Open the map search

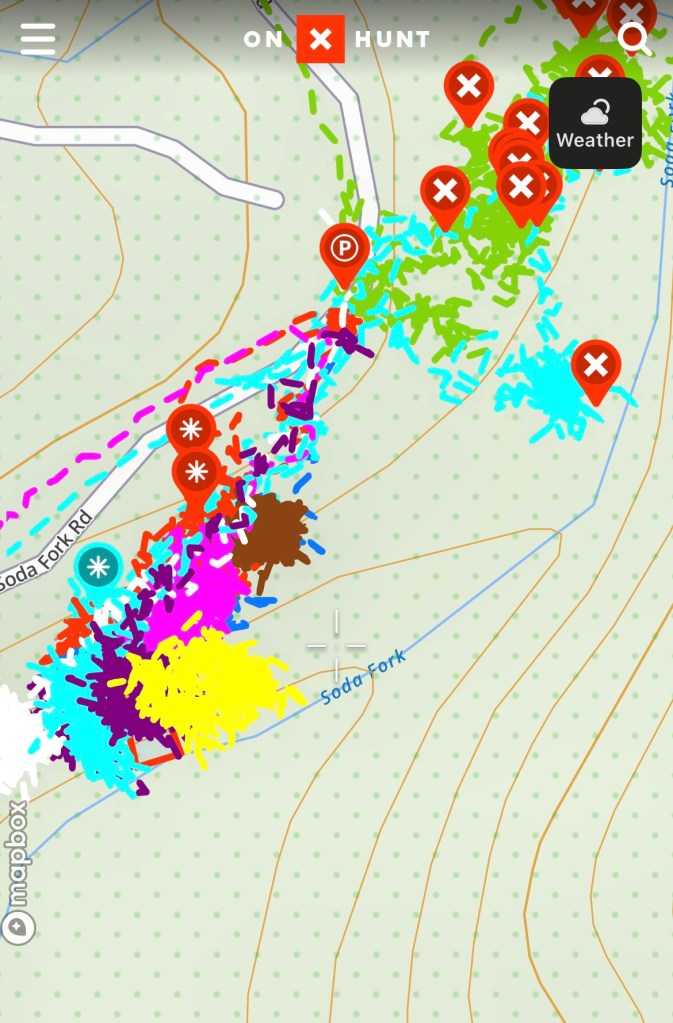tap(634, 39)
